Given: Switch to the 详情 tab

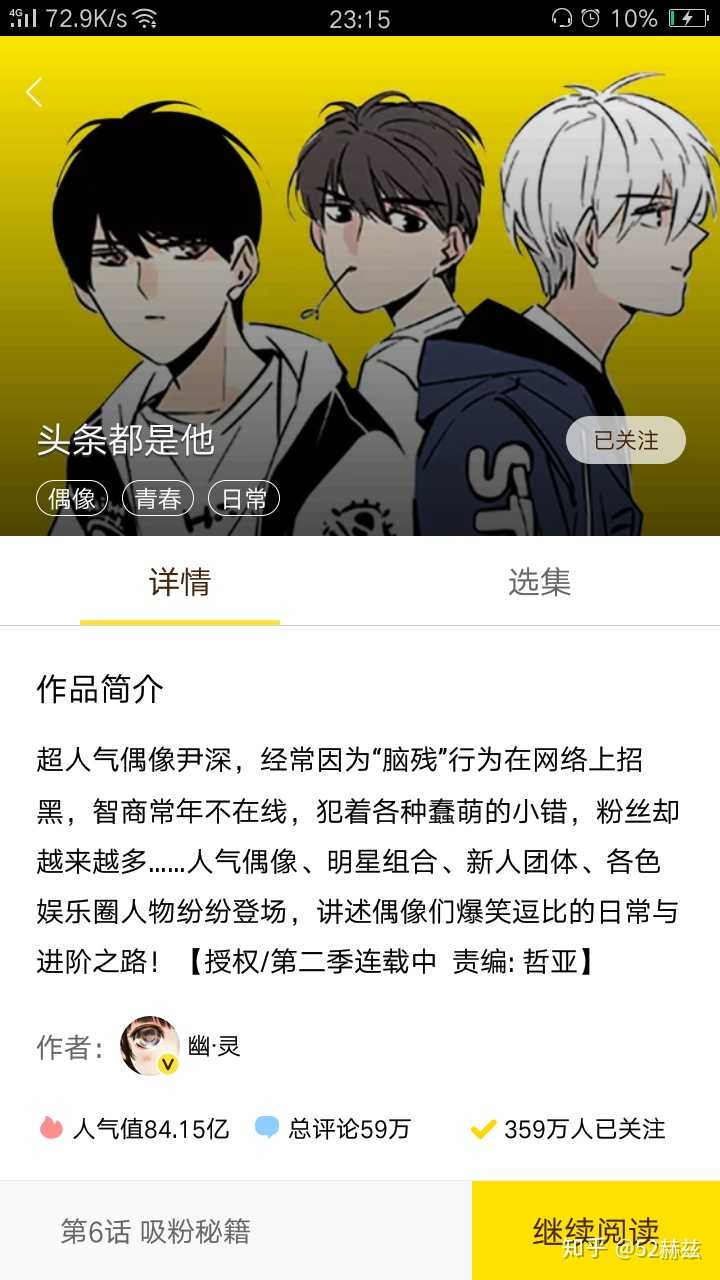Looking at the screenshot, I should (x=180, y=582).
